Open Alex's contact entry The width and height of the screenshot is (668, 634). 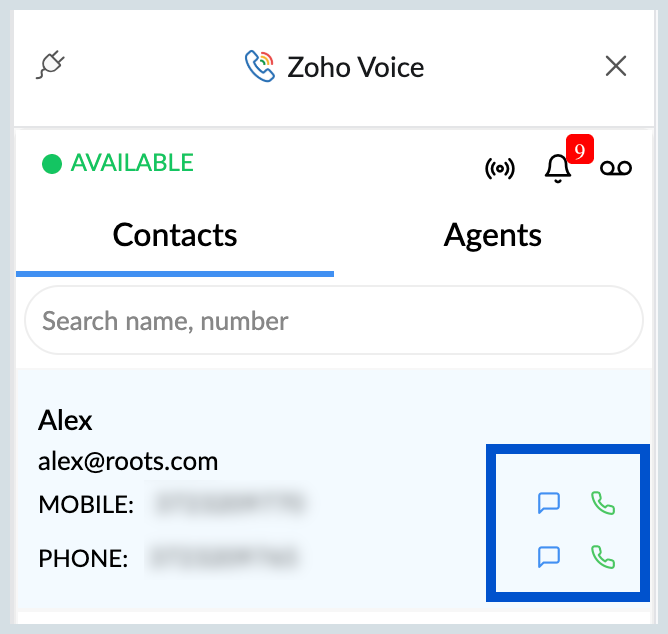coord(66,420)
